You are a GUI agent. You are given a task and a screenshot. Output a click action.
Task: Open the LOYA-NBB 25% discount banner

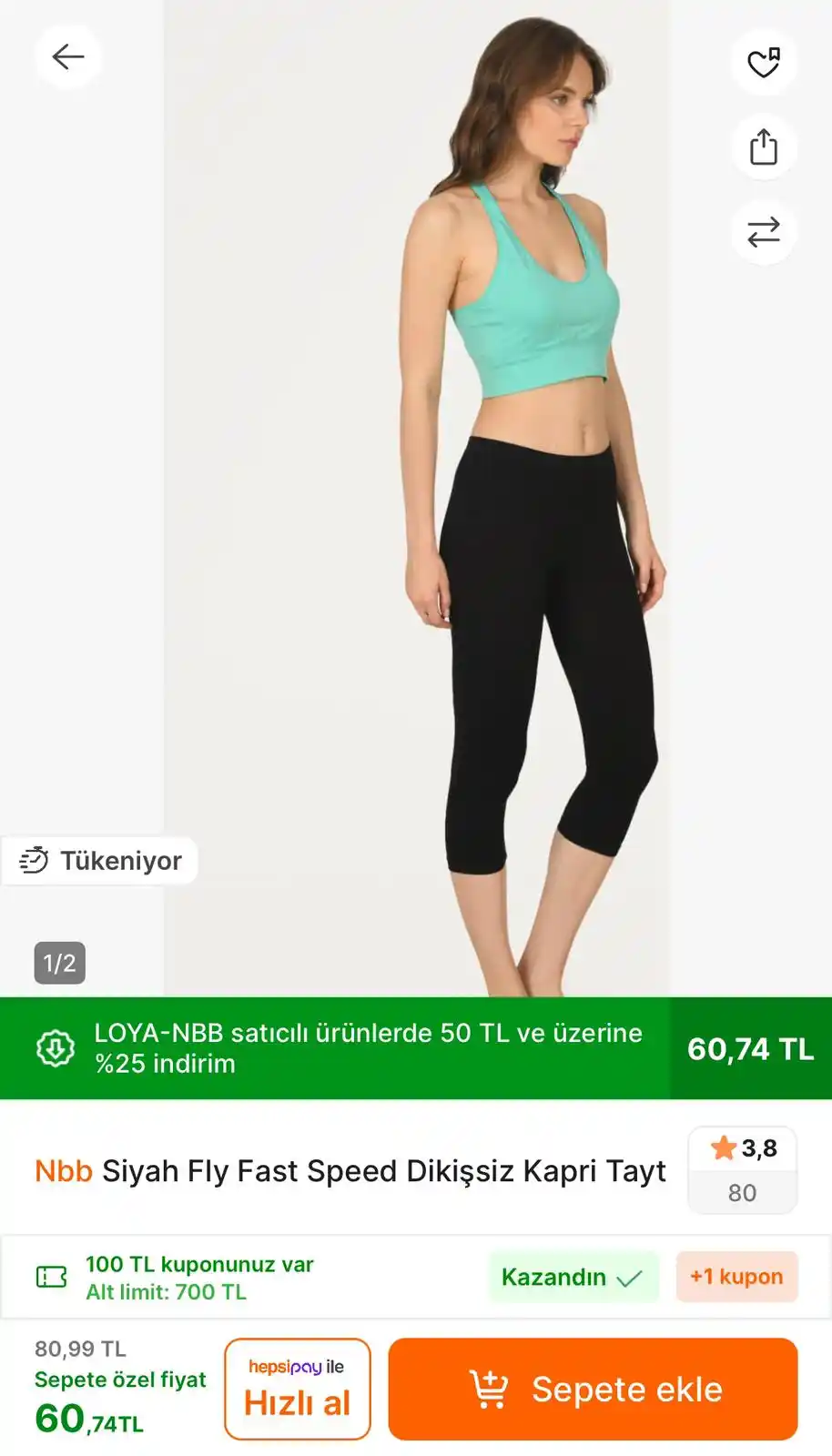coord(368,1048)
